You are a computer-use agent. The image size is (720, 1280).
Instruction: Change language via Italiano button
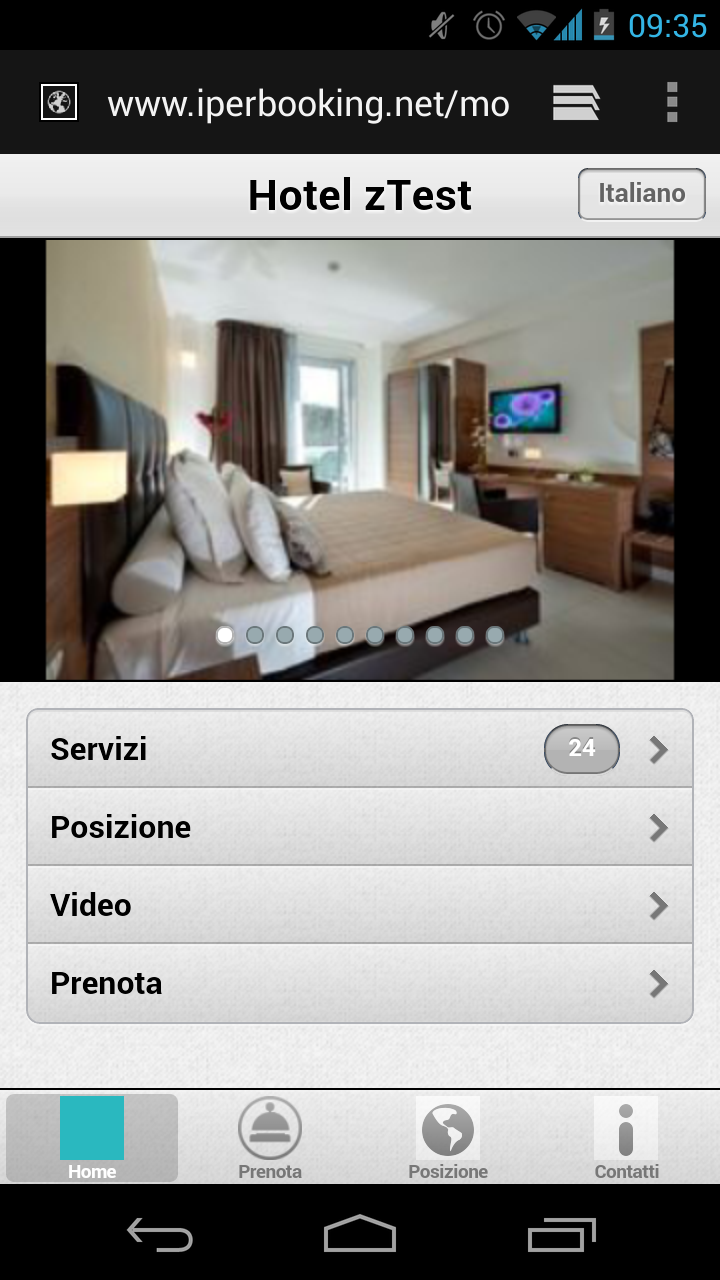tap(641, 194)
